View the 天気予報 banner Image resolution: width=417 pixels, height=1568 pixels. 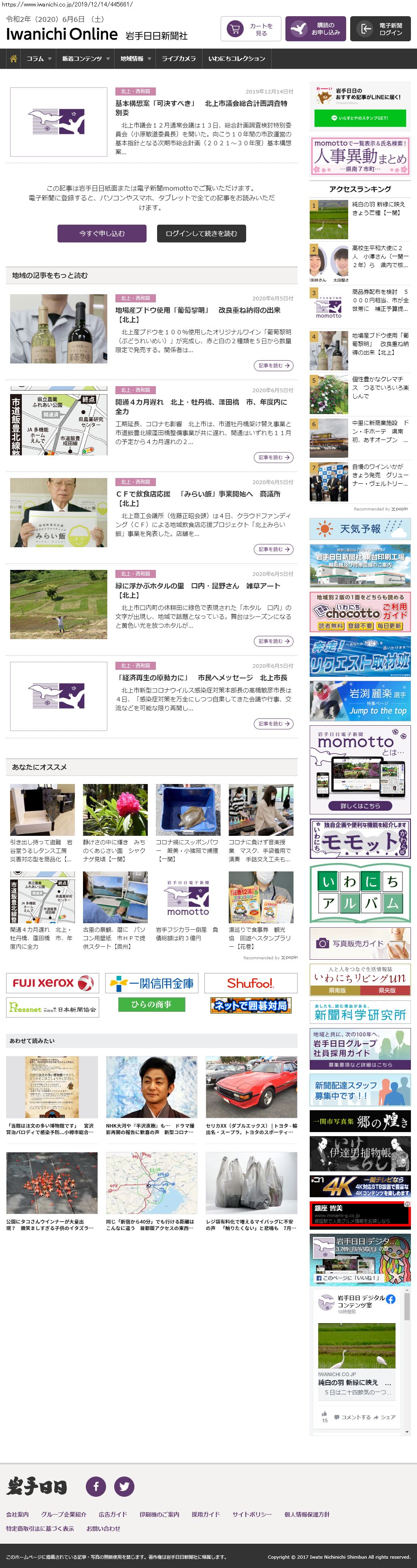(x=360, y=529)
